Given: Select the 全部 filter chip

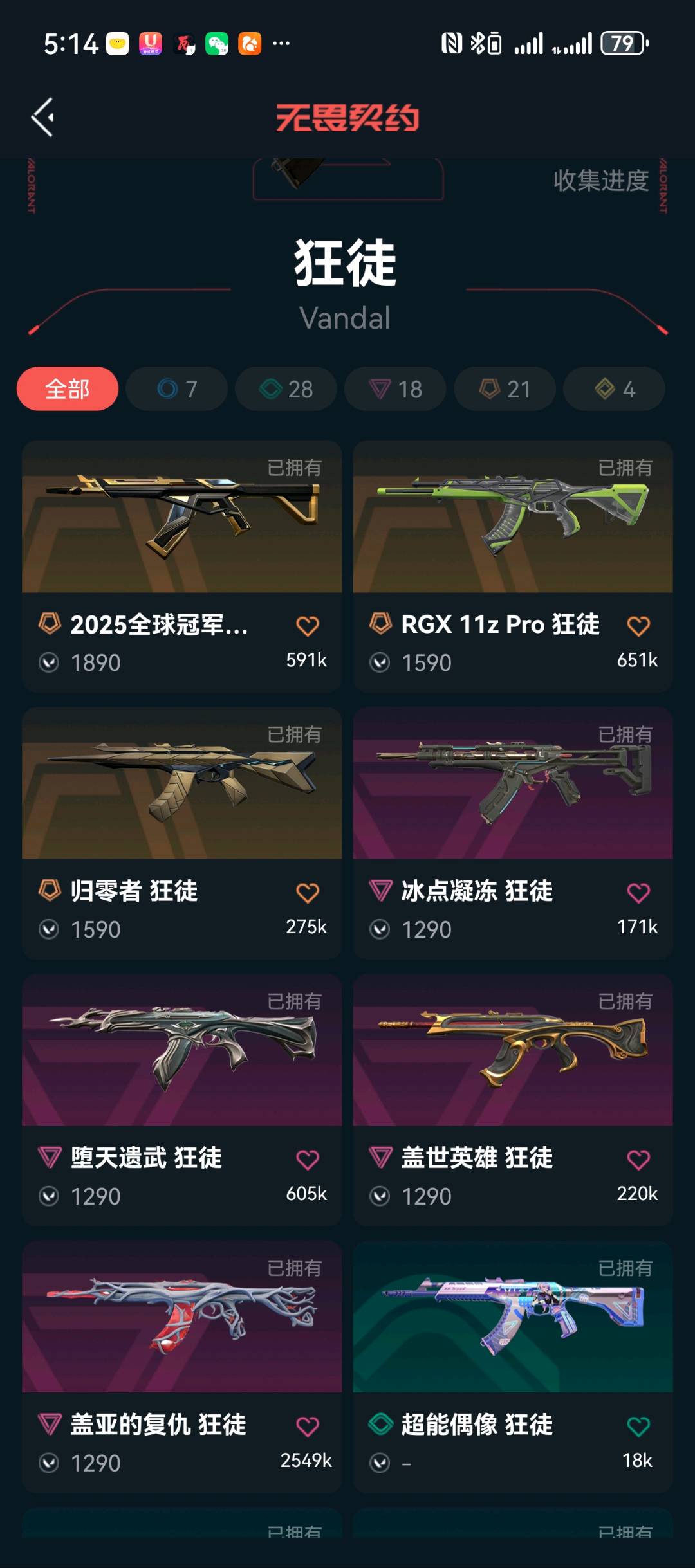Looking at the screenshot, I should pos(68,389).
